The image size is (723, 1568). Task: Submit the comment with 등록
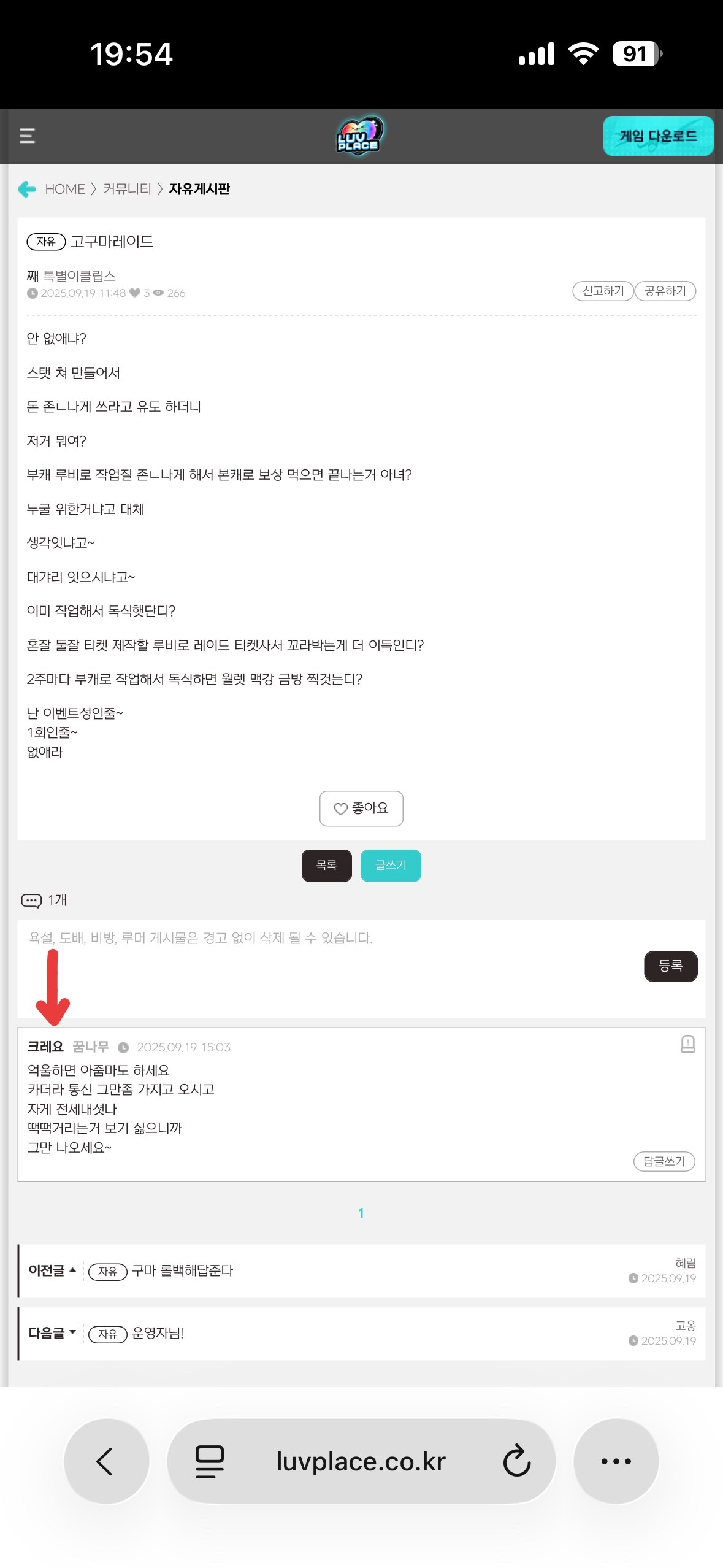point(670,966)
